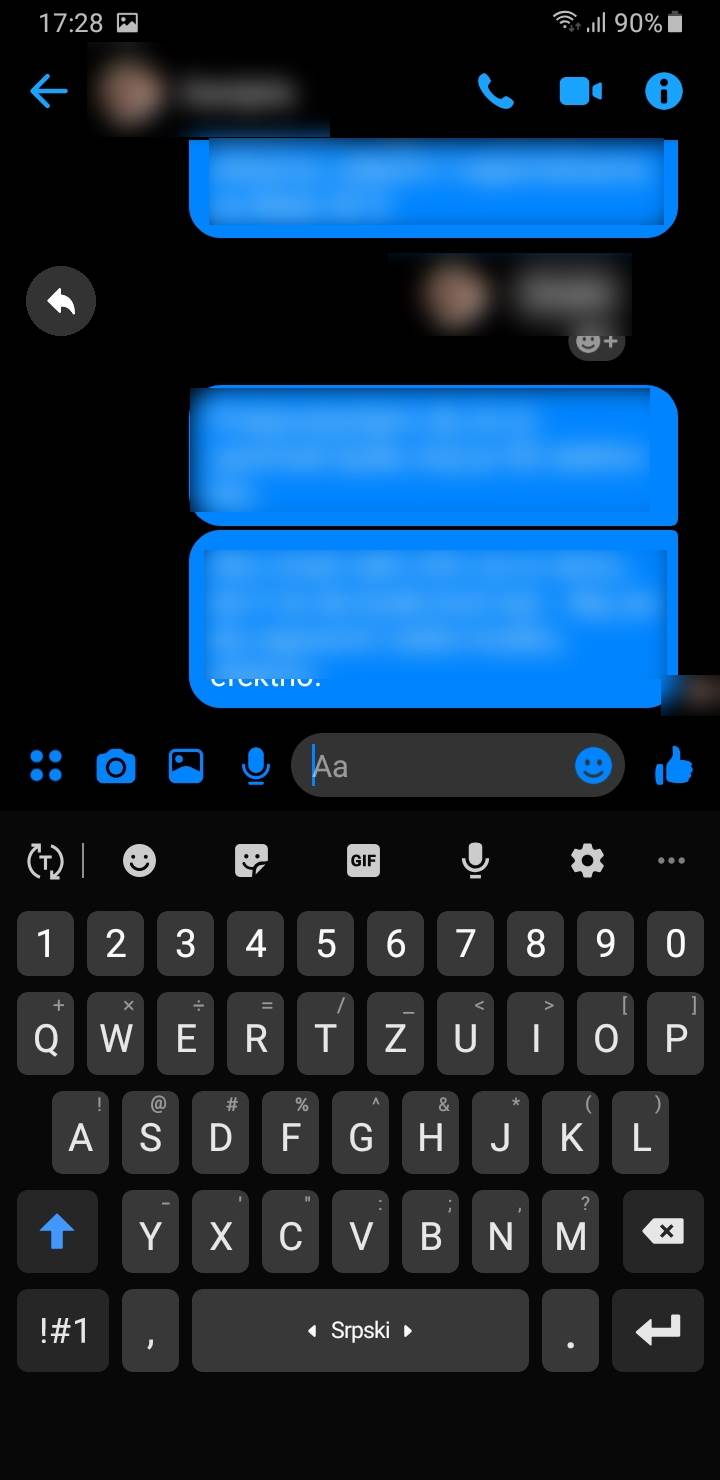Expand keyboard toolbar three-dot menu
This screenshot has height=1480, width=720.
[671, 860]
